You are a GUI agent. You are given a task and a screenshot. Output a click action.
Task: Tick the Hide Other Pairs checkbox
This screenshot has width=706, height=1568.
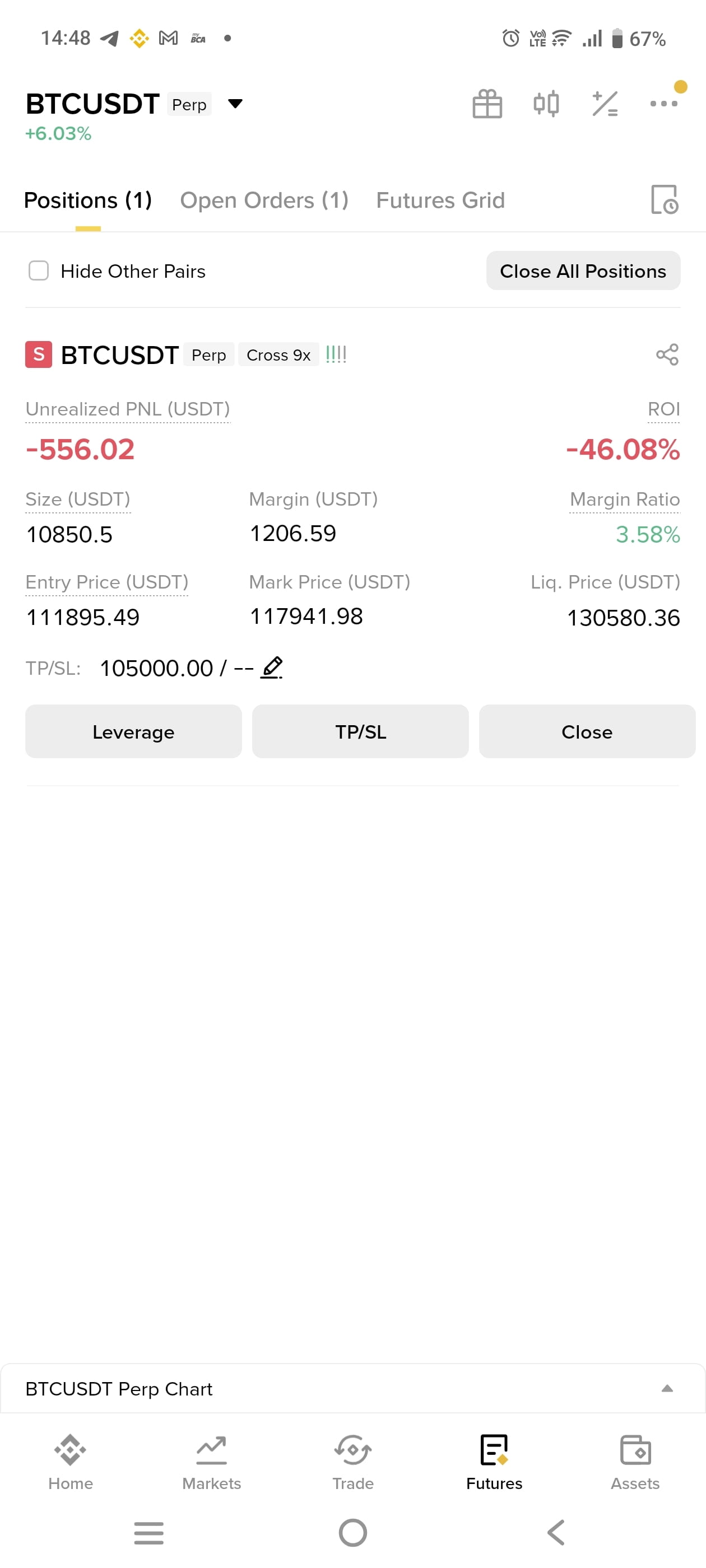coord(38,270)
